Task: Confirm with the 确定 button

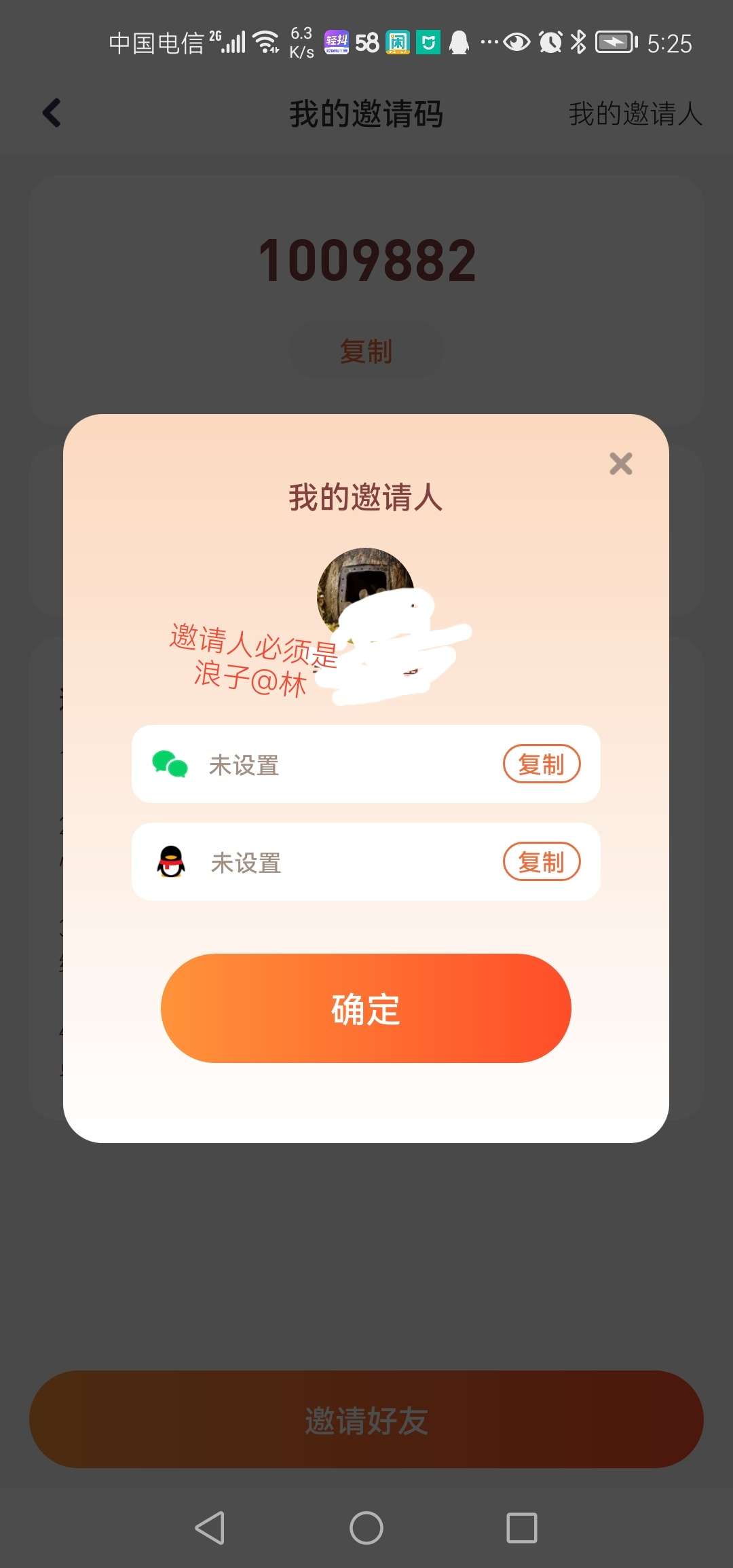Action: 366,1009
